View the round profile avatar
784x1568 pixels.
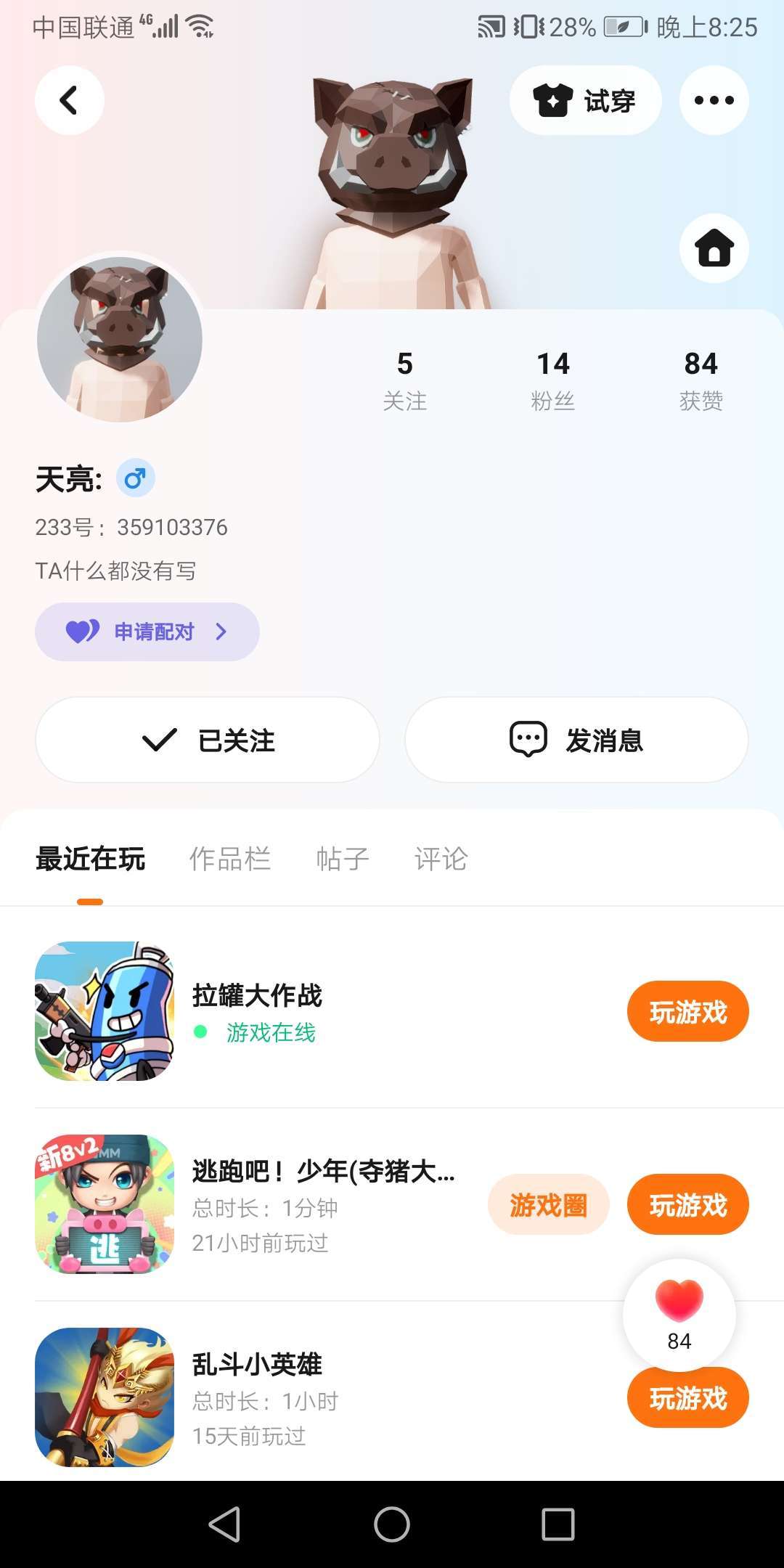pos(120,338)
